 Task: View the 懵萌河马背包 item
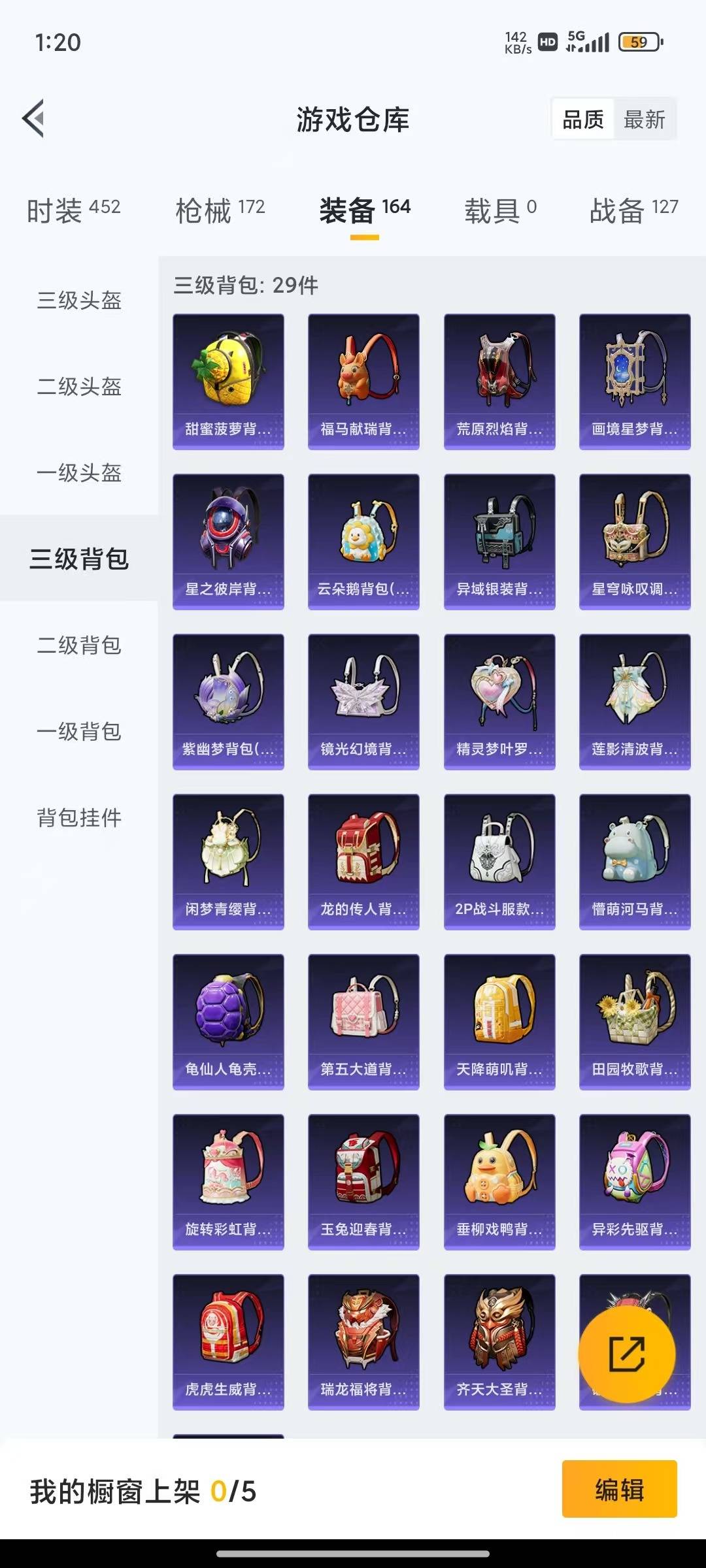633,861
